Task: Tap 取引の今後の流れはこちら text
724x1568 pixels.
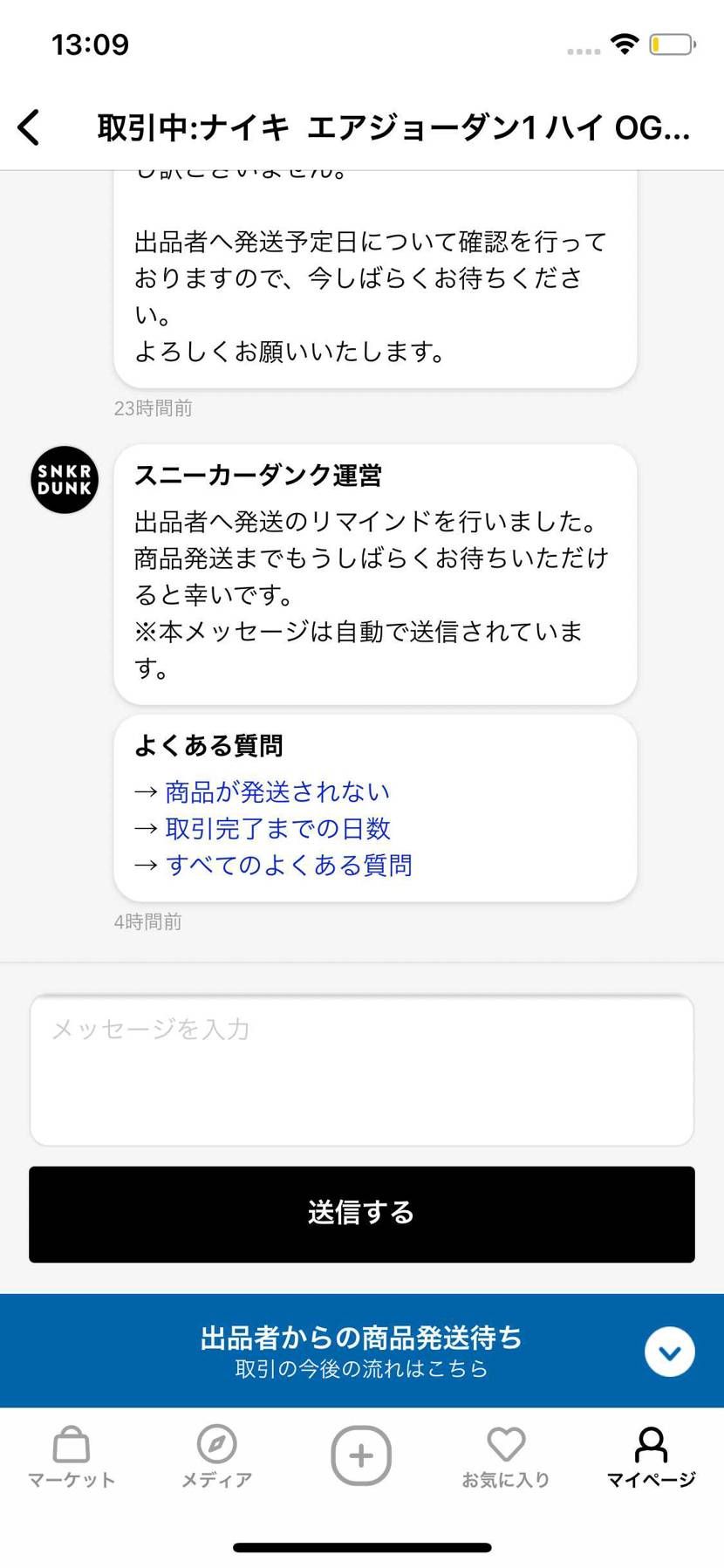Action: [360, 1368]
